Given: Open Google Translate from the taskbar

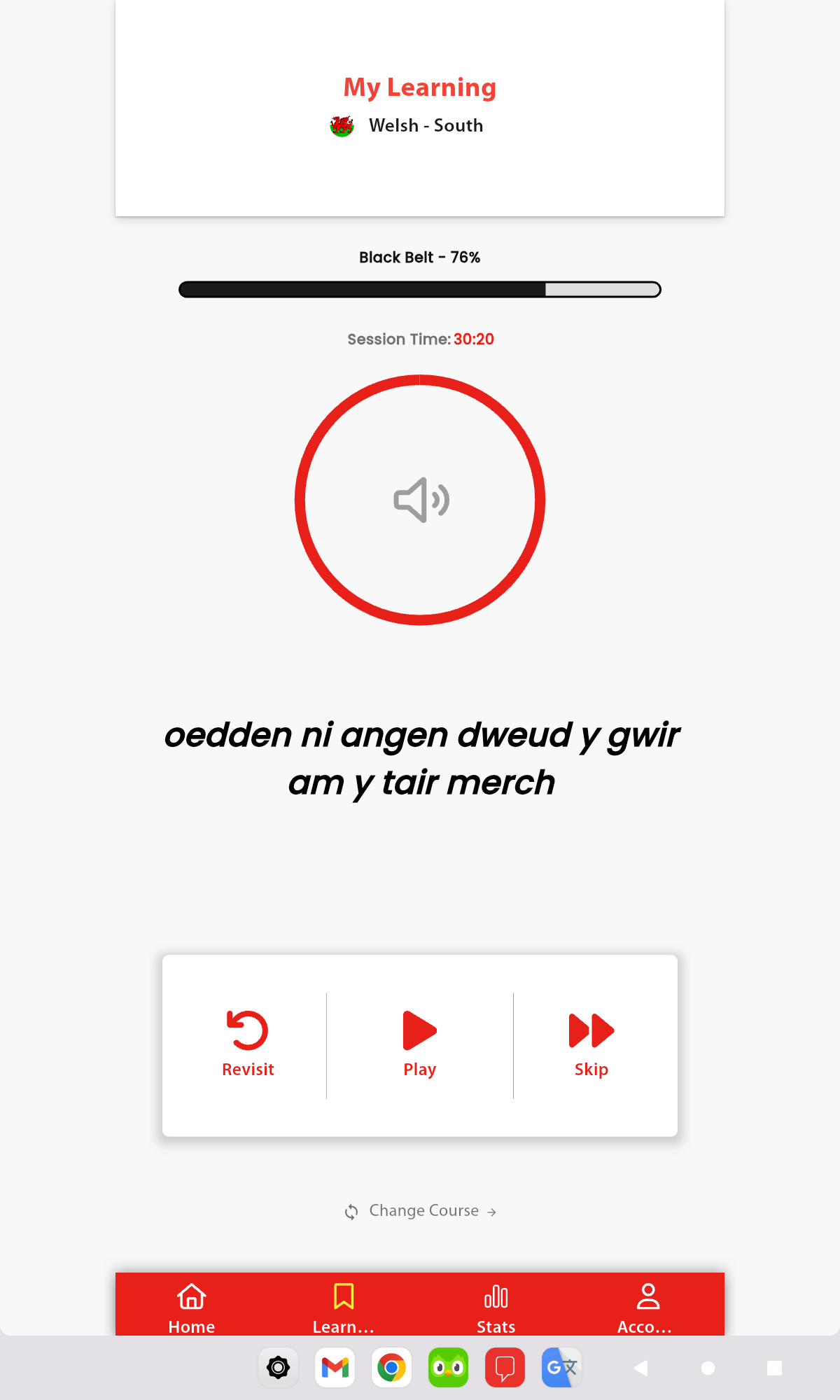Looking at the screenshot, I should pyautogui.click(x=561, y=1367).
